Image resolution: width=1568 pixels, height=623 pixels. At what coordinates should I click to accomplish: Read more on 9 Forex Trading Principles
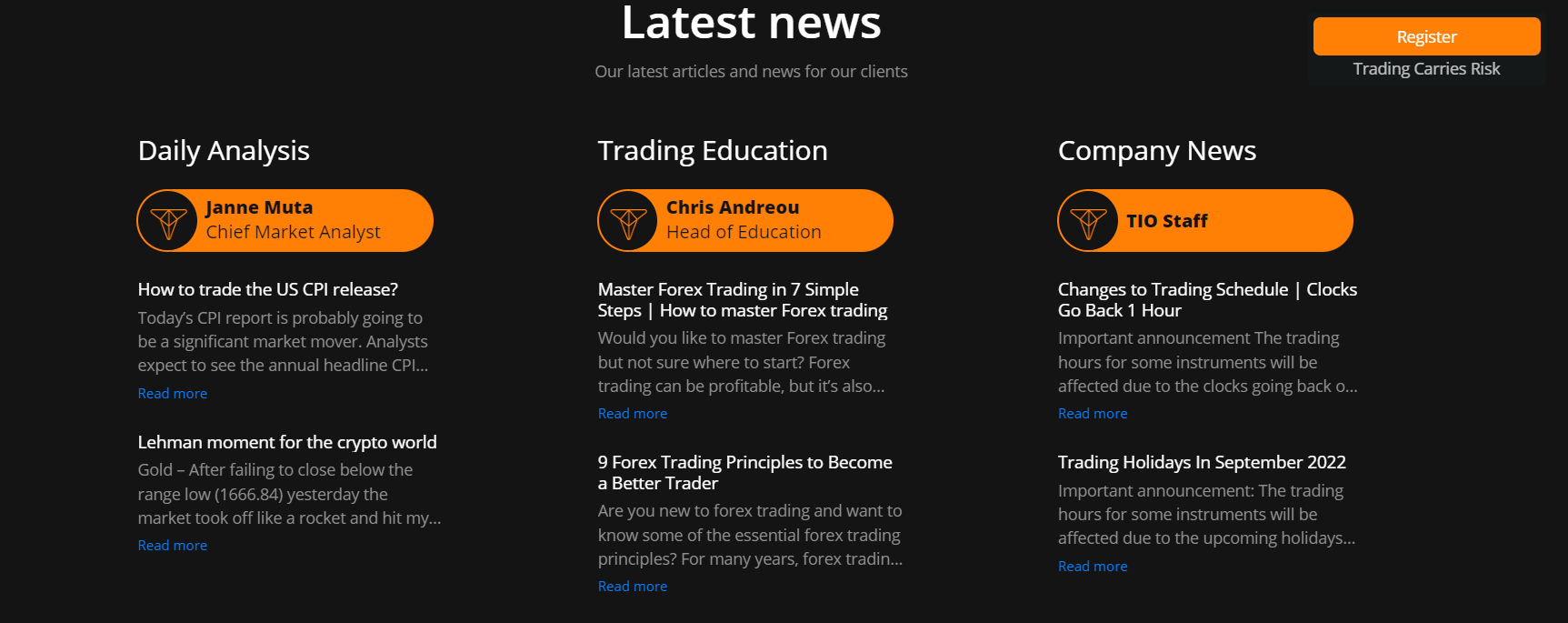633,587
